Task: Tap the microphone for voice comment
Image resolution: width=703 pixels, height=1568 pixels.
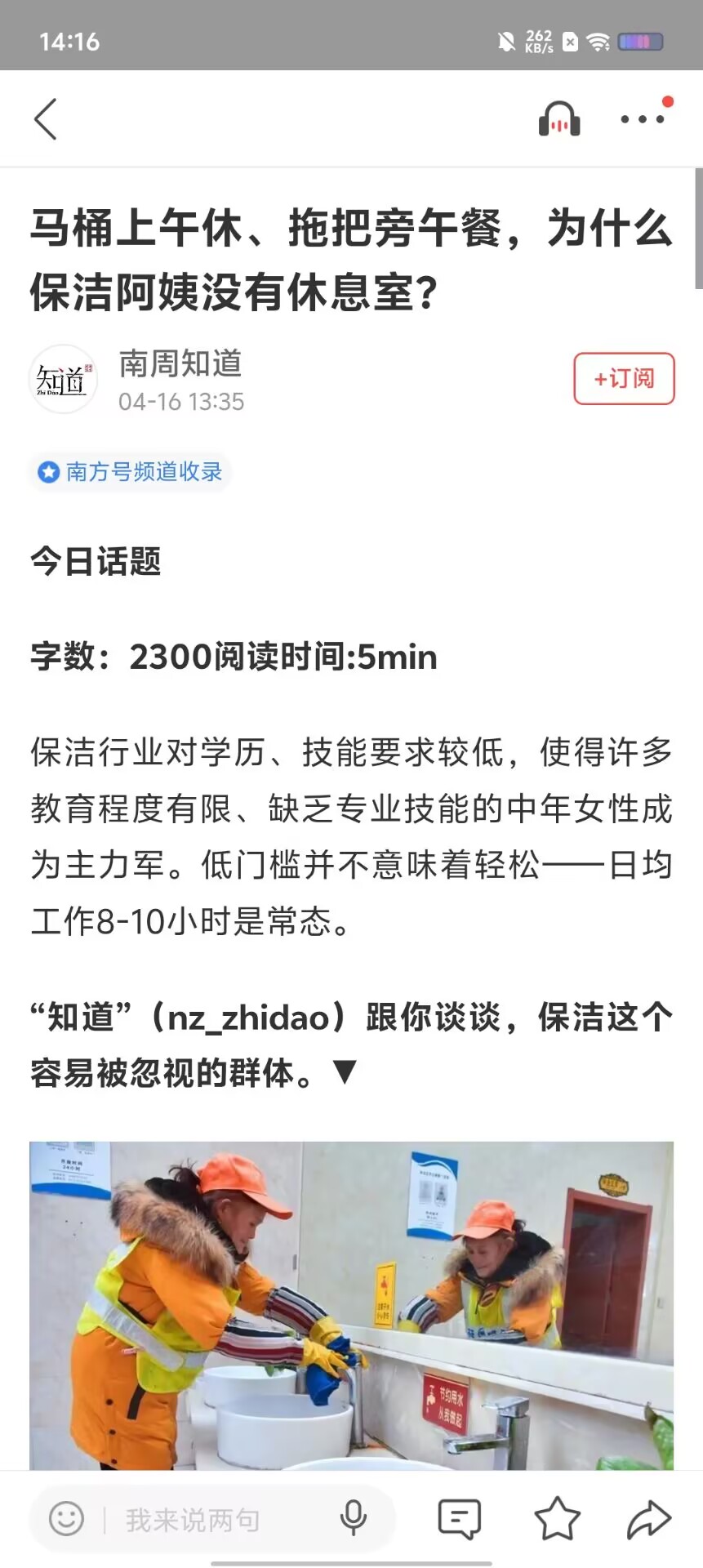Action: 353,1520
